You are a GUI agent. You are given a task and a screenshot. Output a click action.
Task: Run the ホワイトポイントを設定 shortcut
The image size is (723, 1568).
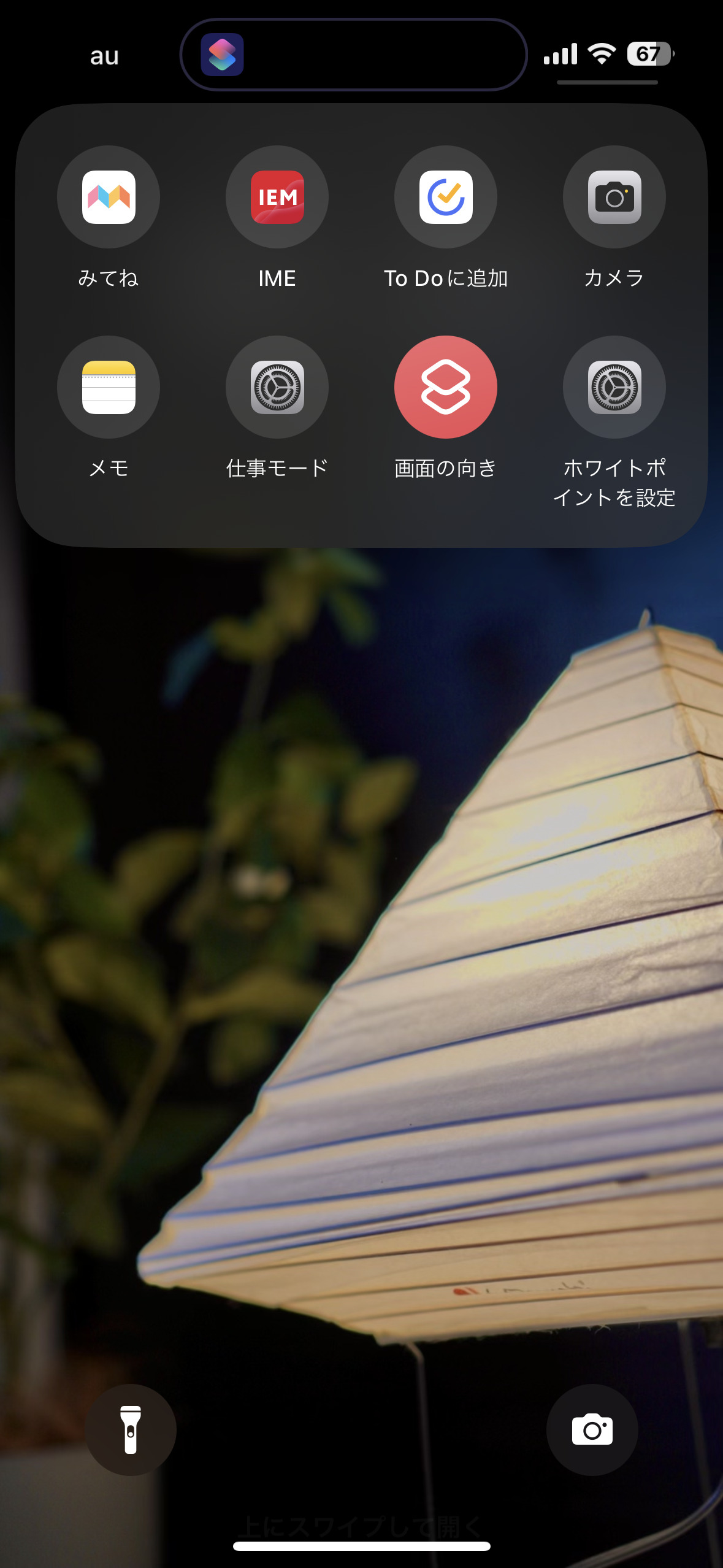(x=614, y=387)
